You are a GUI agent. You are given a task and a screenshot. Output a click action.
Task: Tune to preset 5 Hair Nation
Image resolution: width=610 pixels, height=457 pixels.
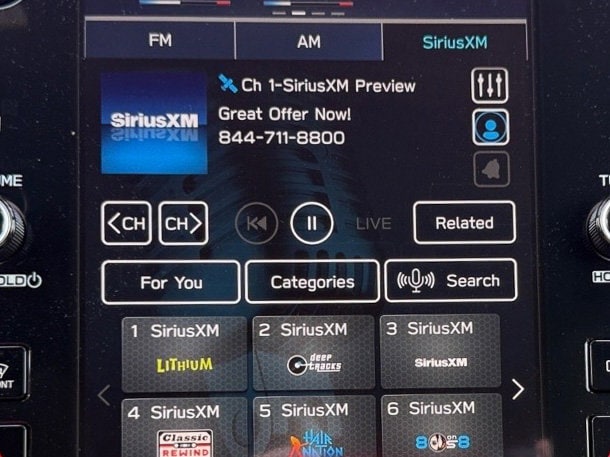[313, 427]
